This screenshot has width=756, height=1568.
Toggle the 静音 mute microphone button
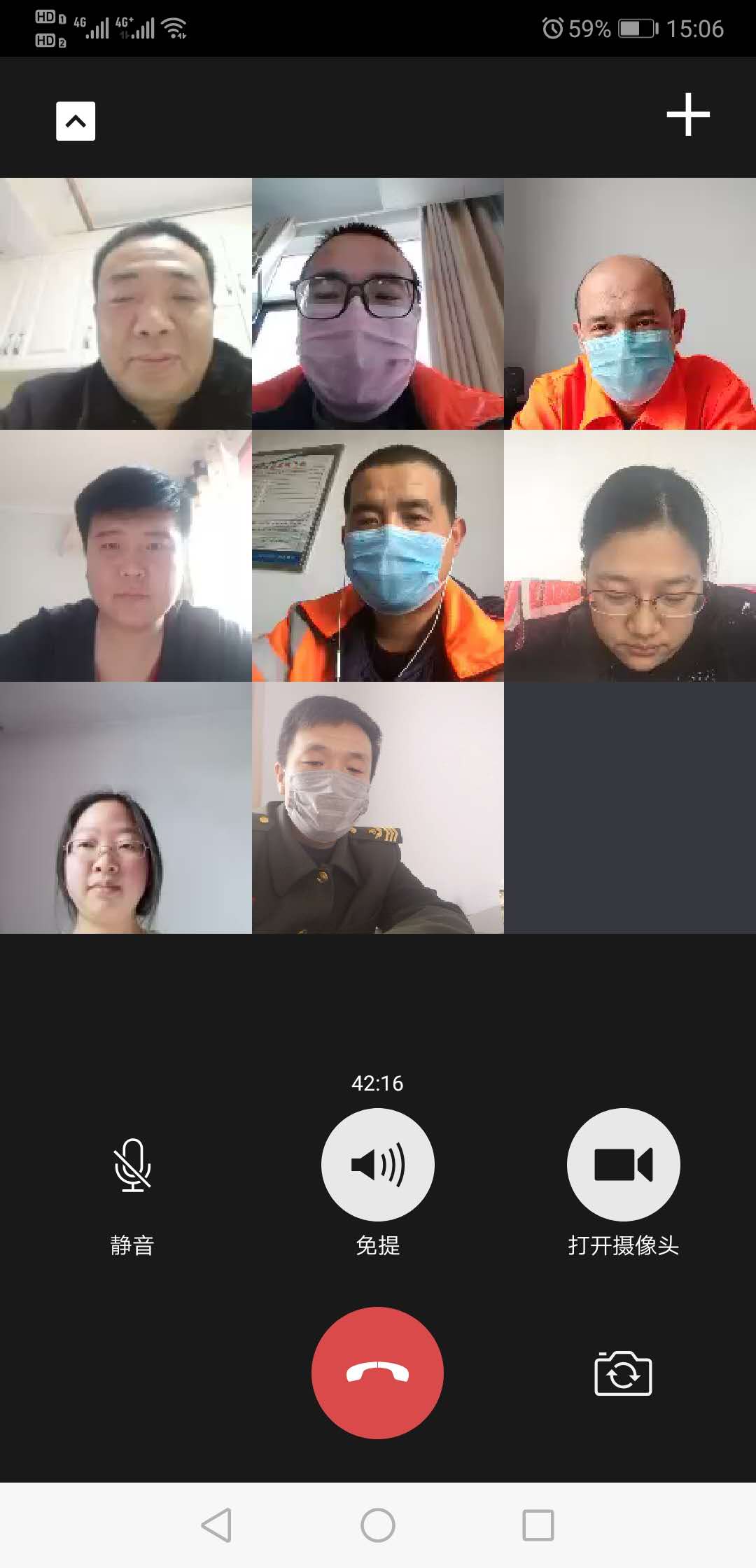point(132,1165)
